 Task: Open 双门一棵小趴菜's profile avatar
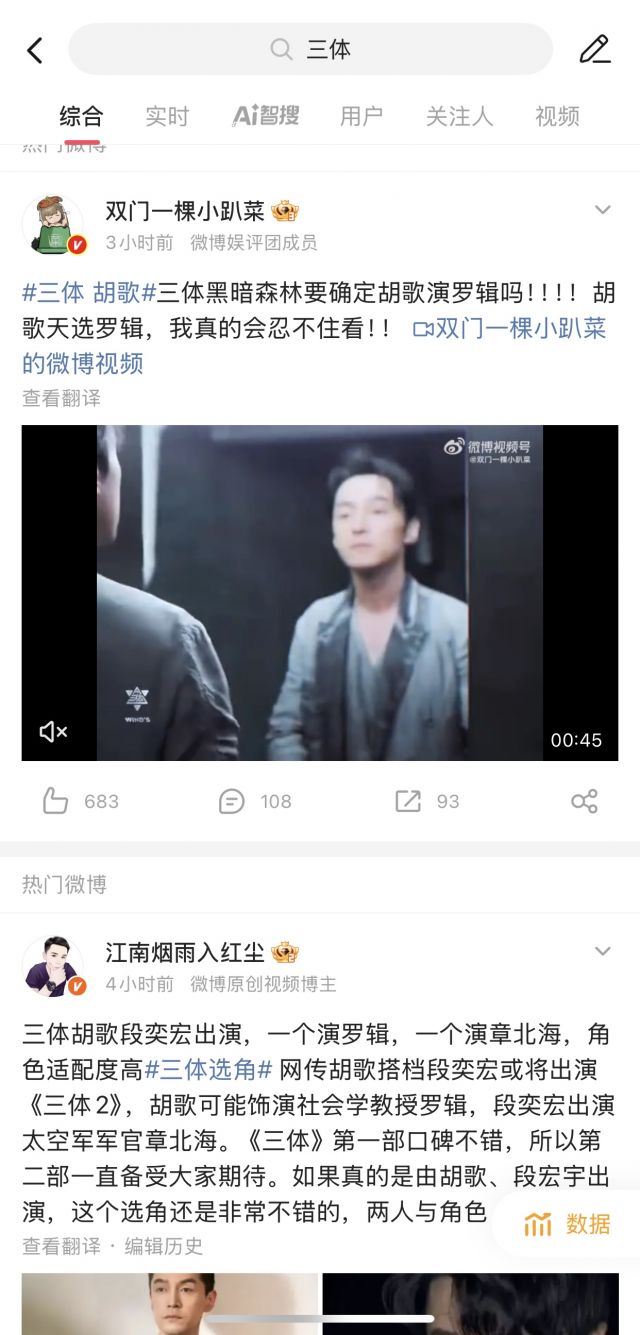53,225
